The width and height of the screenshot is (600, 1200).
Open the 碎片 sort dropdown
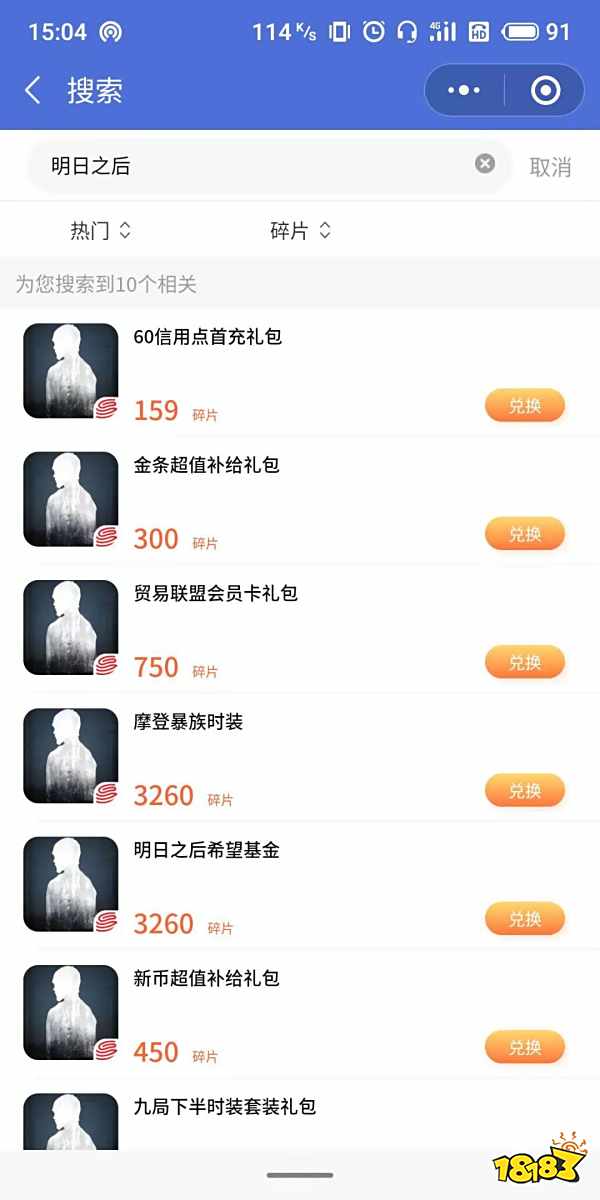(x=300, y=231)
